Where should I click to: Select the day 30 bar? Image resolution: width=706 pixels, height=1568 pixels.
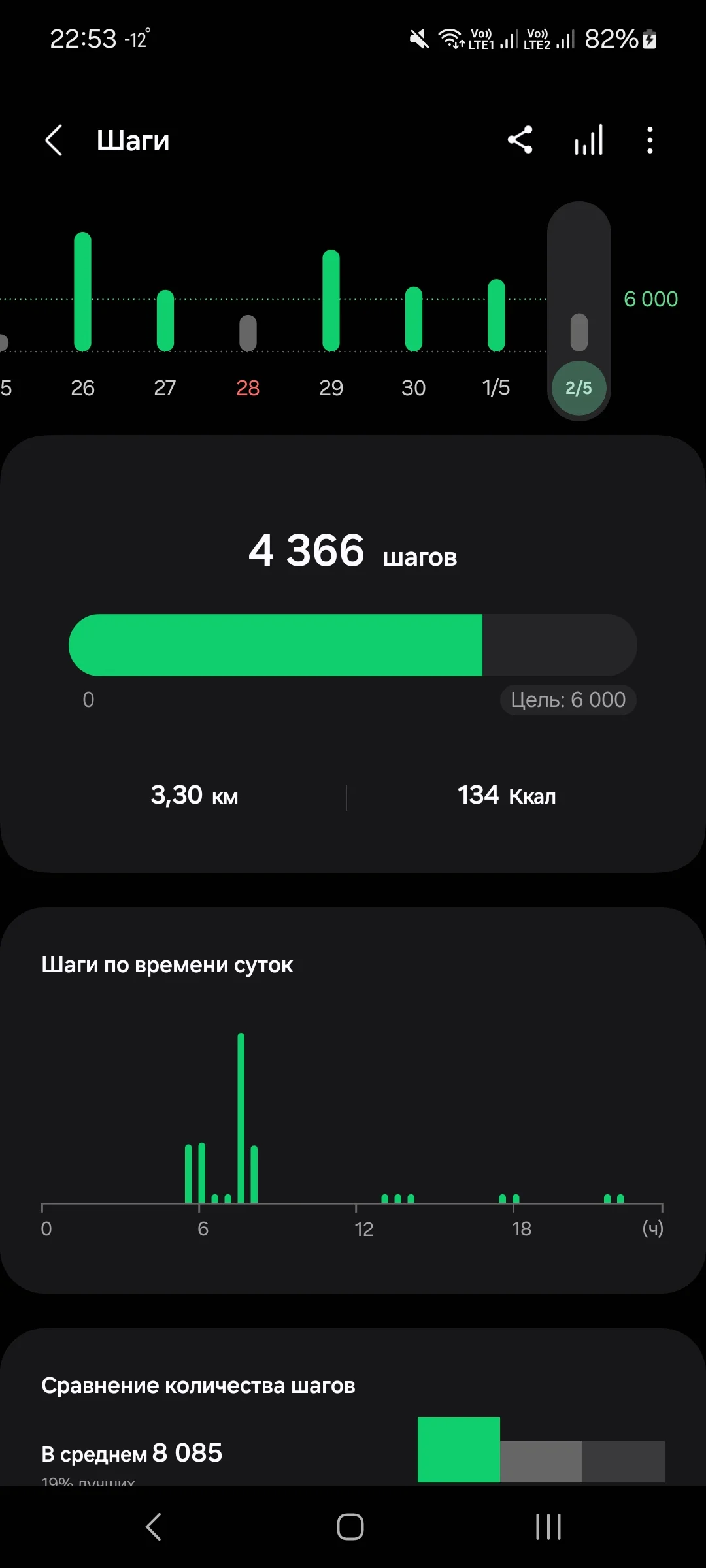[x=414, y=319]
